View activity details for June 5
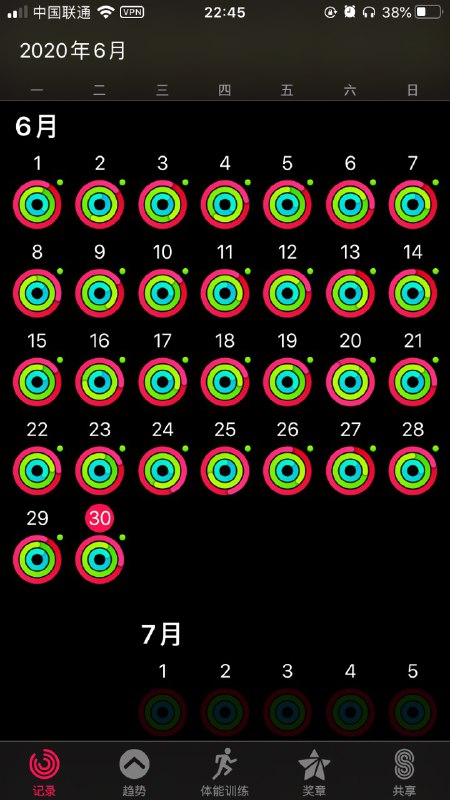Viewport: 450px width, 800px height. coord(287,204)
